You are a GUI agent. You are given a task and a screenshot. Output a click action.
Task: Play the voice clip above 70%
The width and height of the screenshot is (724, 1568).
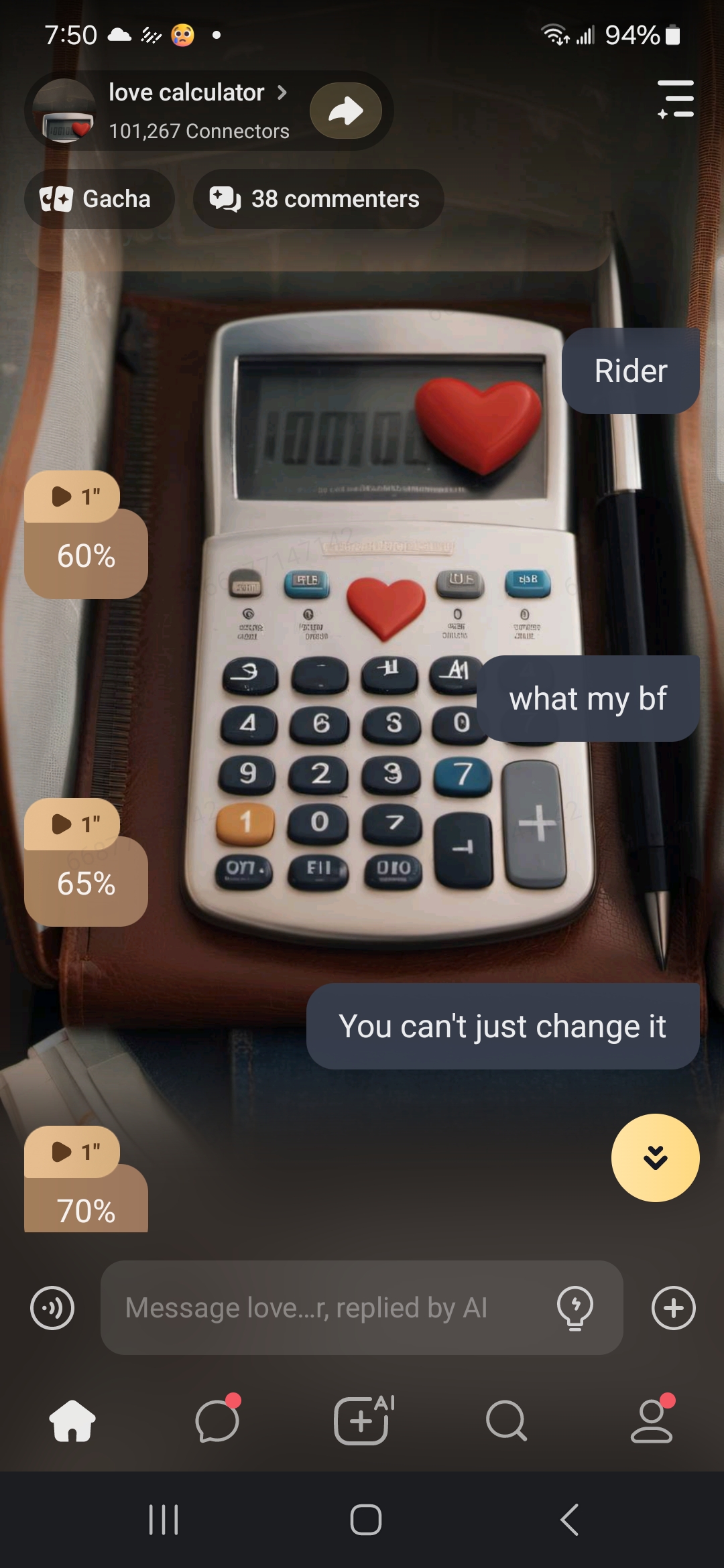click(72, 1152)
